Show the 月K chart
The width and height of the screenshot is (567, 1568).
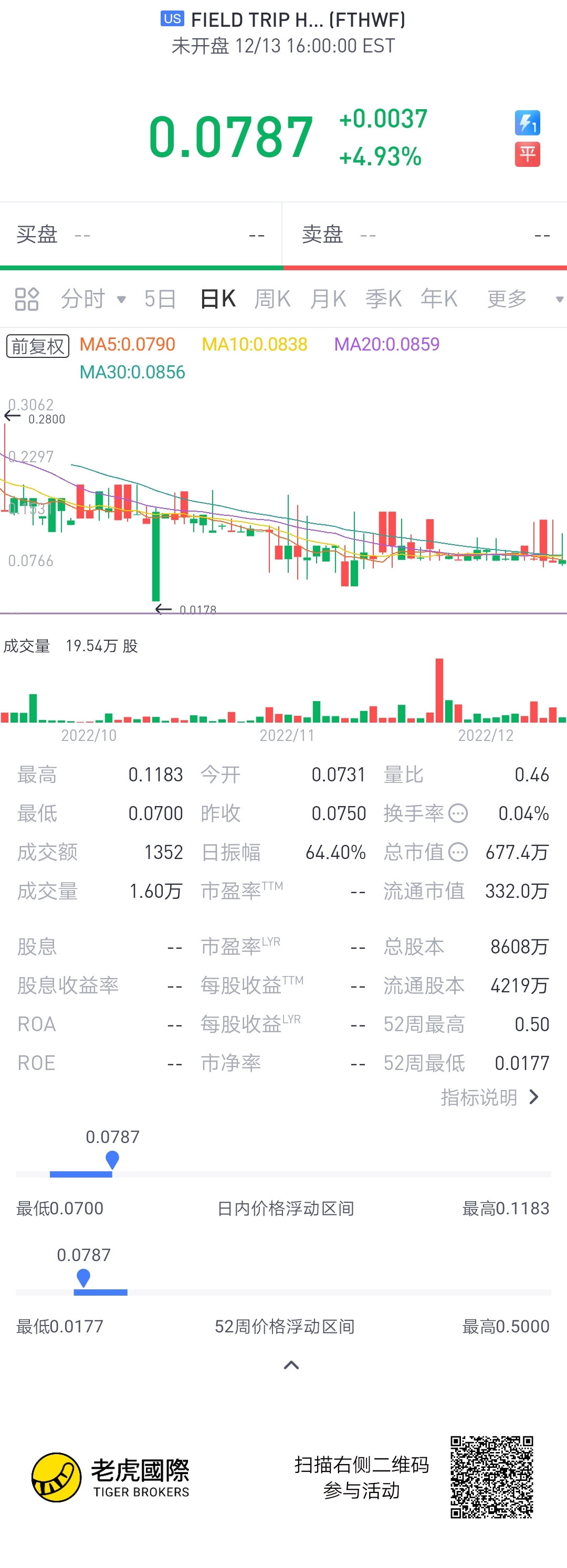click(328, 299)
